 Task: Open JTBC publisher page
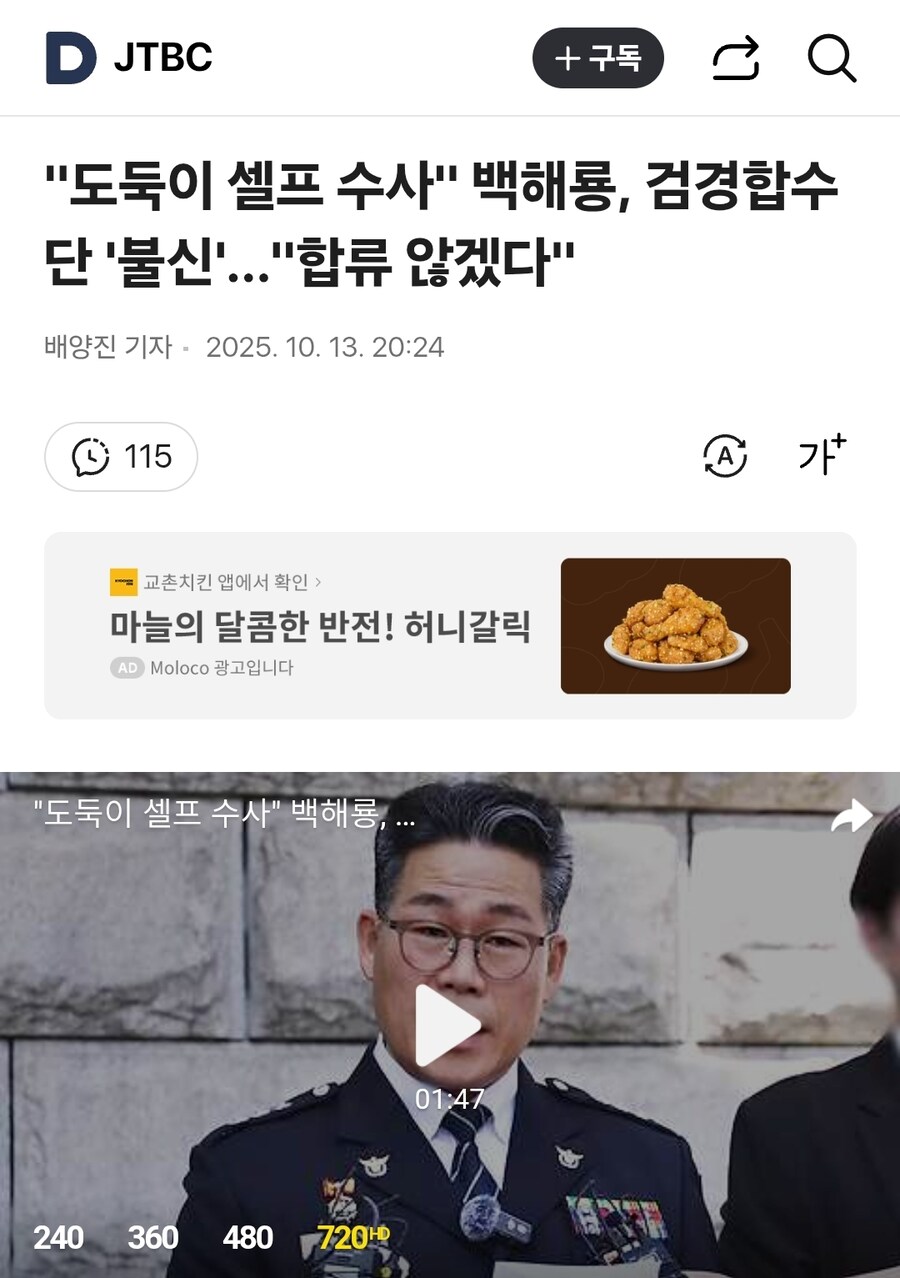pyautogui.click(x=163, y=58)
